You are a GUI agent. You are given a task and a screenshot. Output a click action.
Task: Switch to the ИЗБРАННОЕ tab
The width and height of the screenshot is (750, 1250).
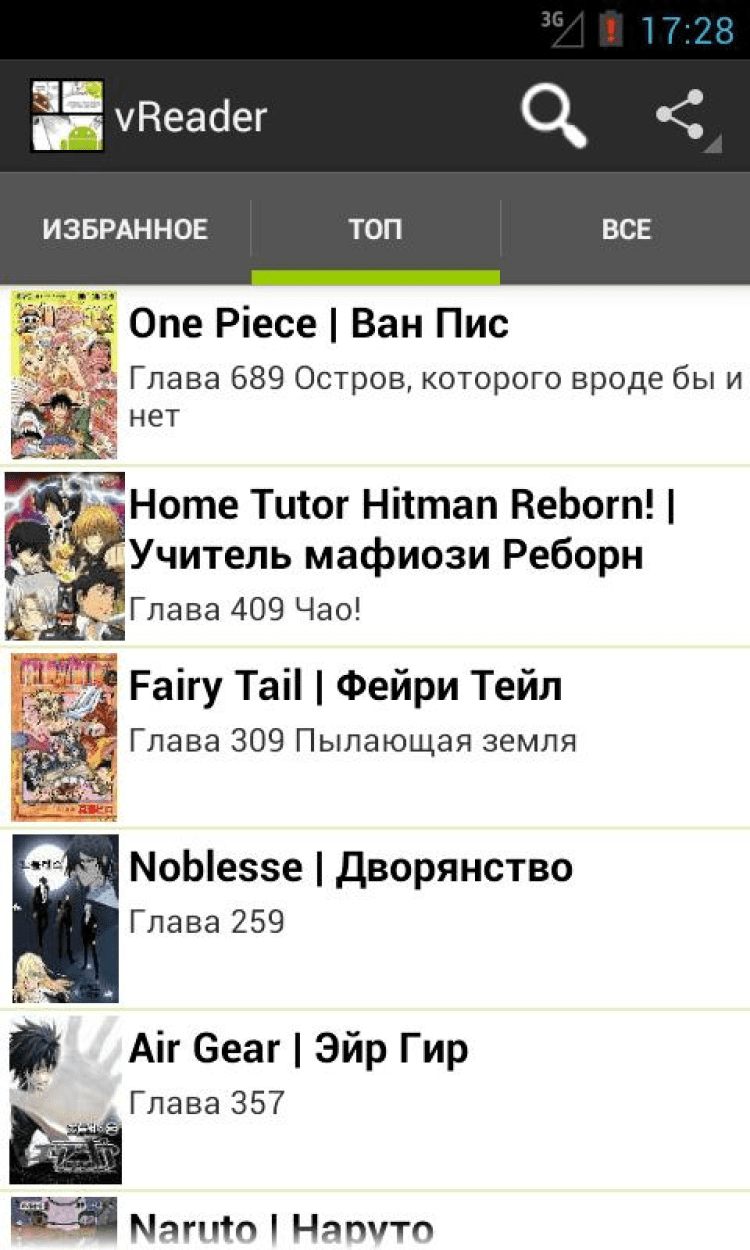pos(125,229)
